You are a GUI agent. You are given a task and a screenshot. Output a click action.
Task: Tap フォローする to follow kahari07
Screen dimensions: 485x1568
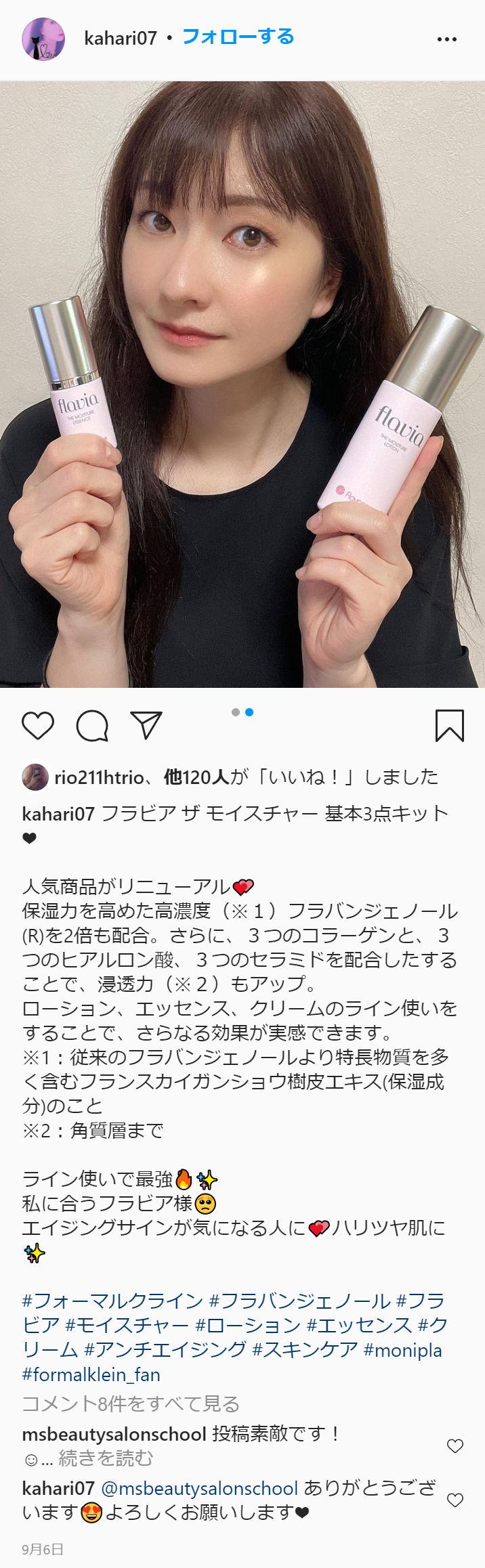tap(238, 37)
